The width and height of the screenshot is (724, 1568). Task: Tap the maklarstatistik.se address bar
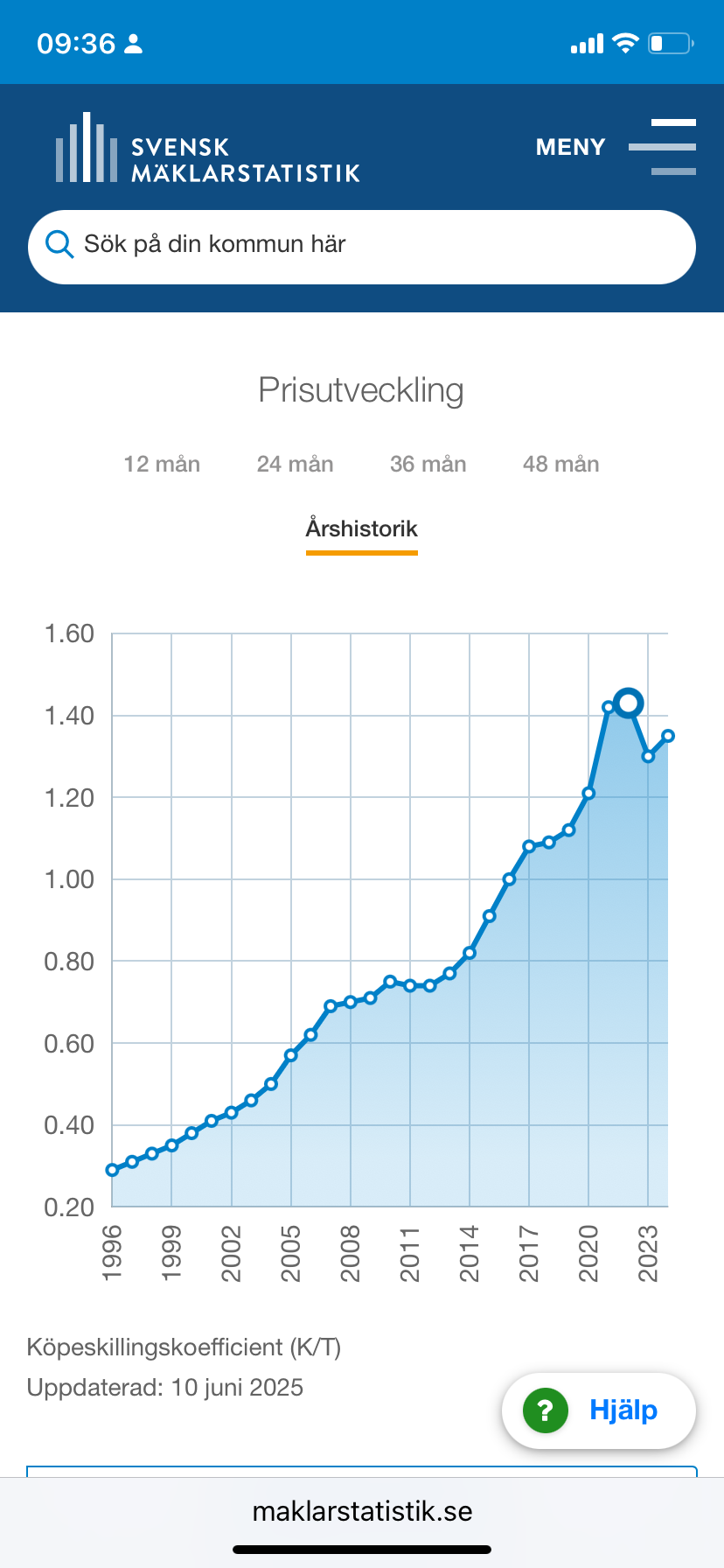362,1511
